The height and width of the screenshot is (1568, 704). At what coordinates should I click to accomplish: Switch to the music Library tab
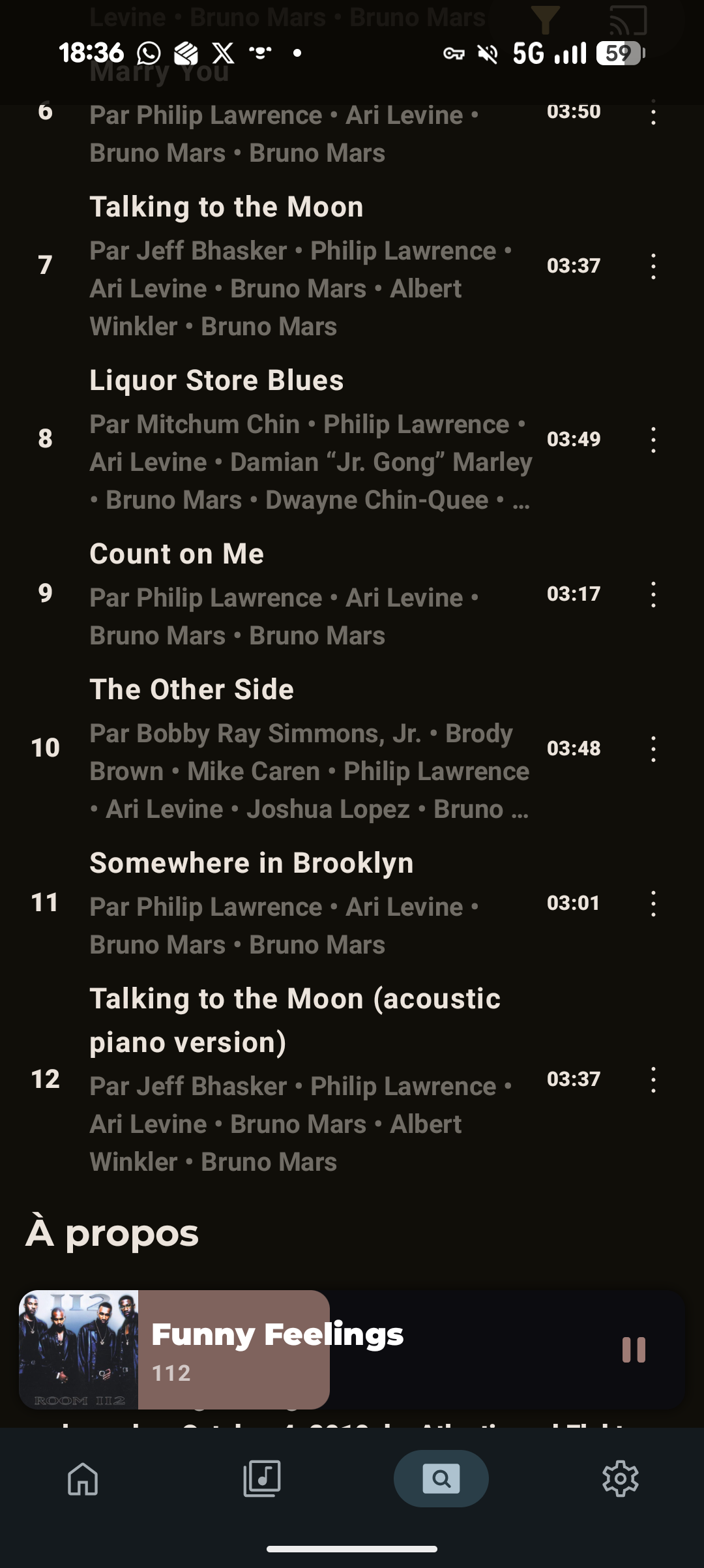262,1478
